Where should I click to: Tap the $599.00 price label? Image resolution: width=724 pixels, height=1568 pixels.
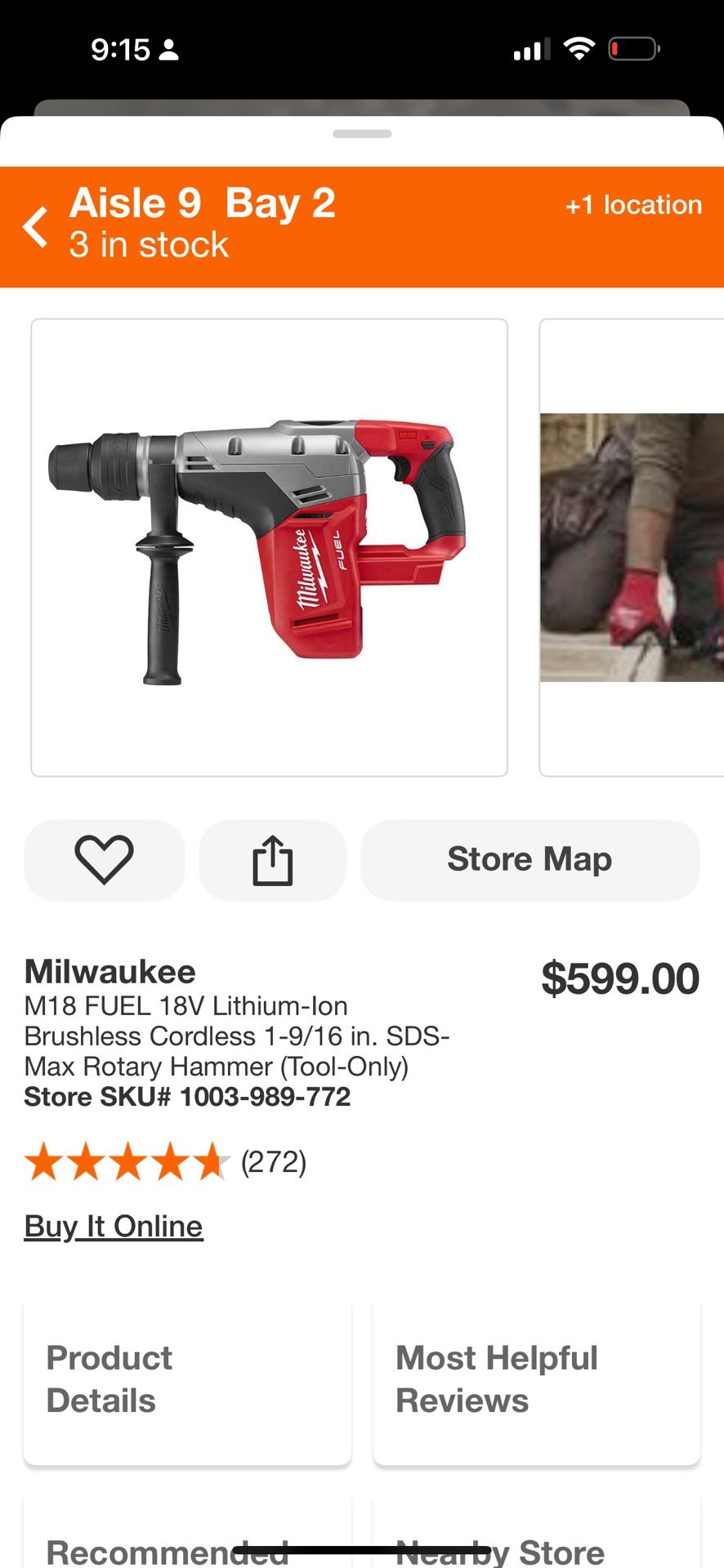click(619, 978)
